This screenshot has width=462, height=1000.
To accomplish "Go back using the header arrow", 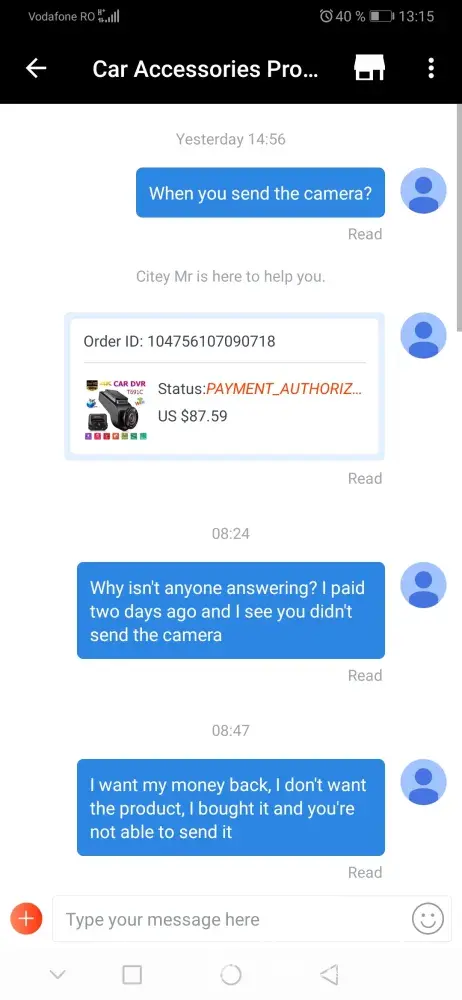I will [36, 68].
